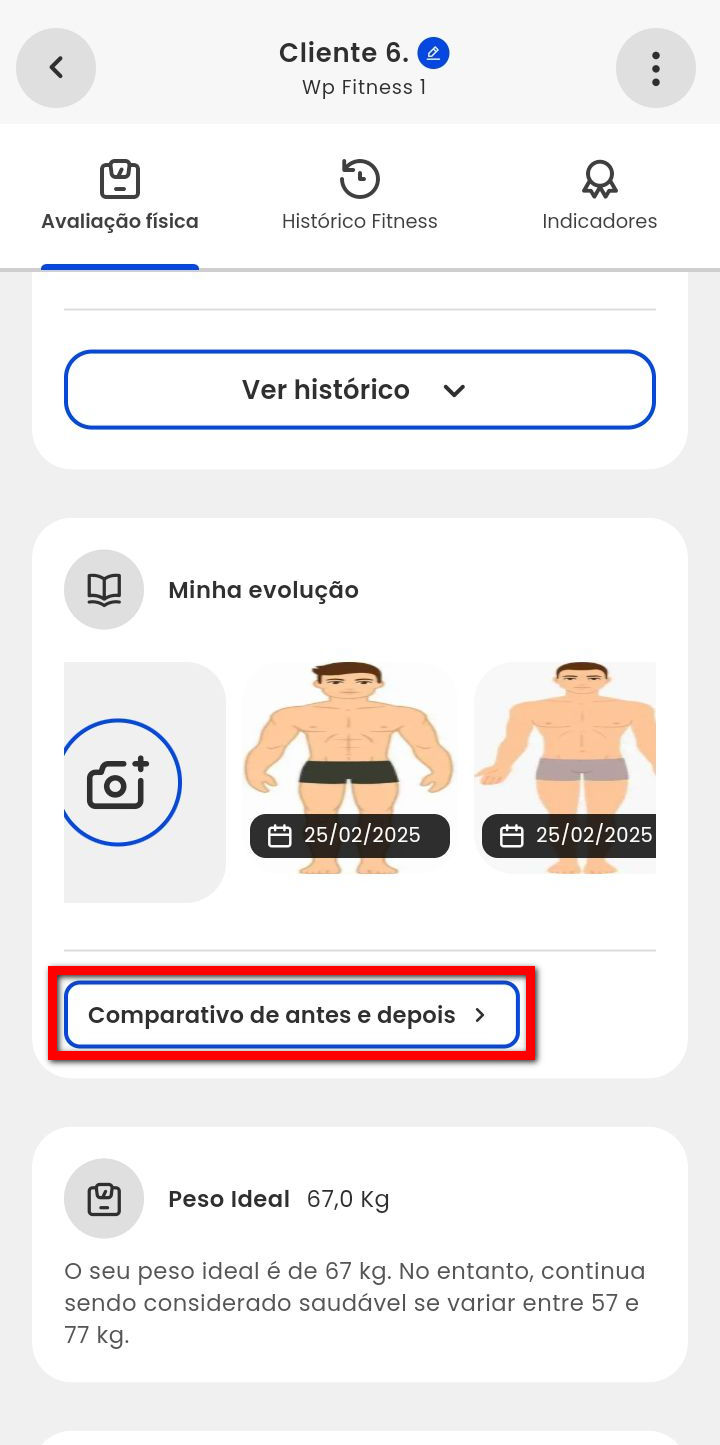
Task: Switch to the Avaliação física tab
Action: (x=120, y=197)
